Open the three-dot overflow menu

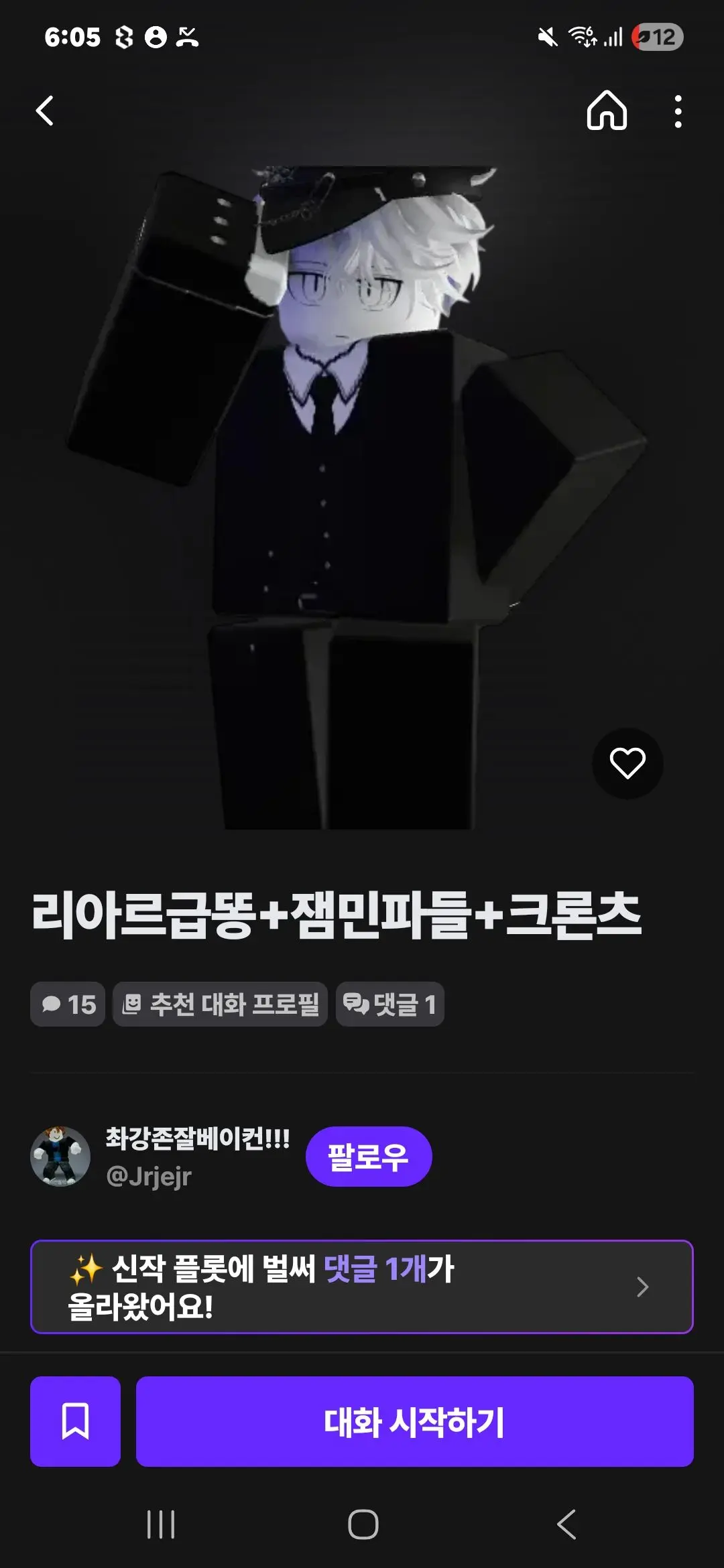tap(678, 111)
